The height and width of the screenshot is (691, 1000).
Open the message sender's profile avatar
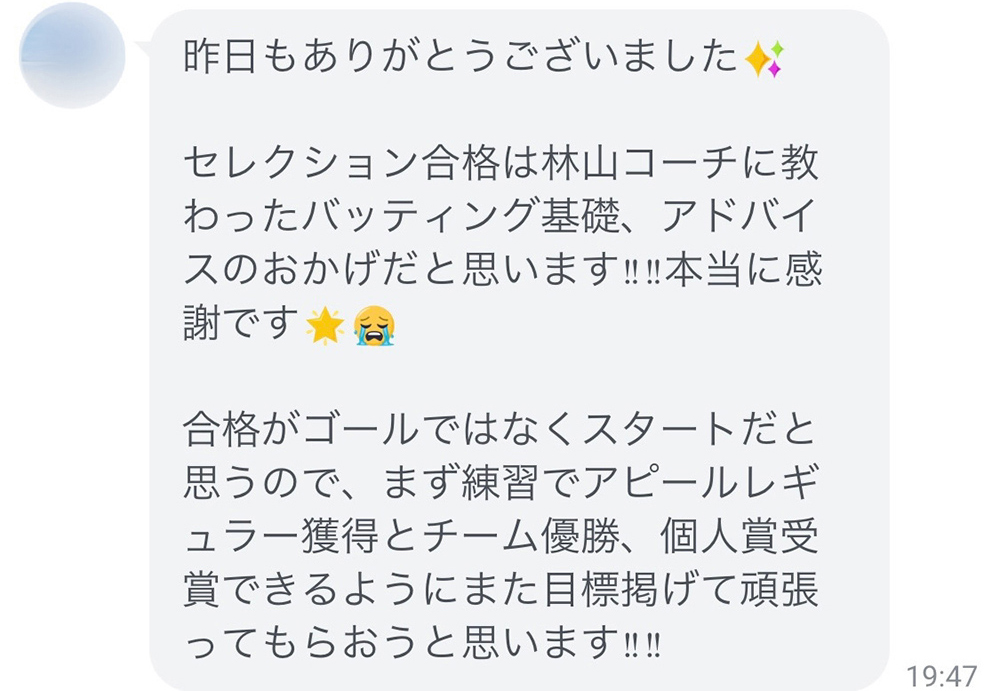pyautogui.click(x=72, y=55)
